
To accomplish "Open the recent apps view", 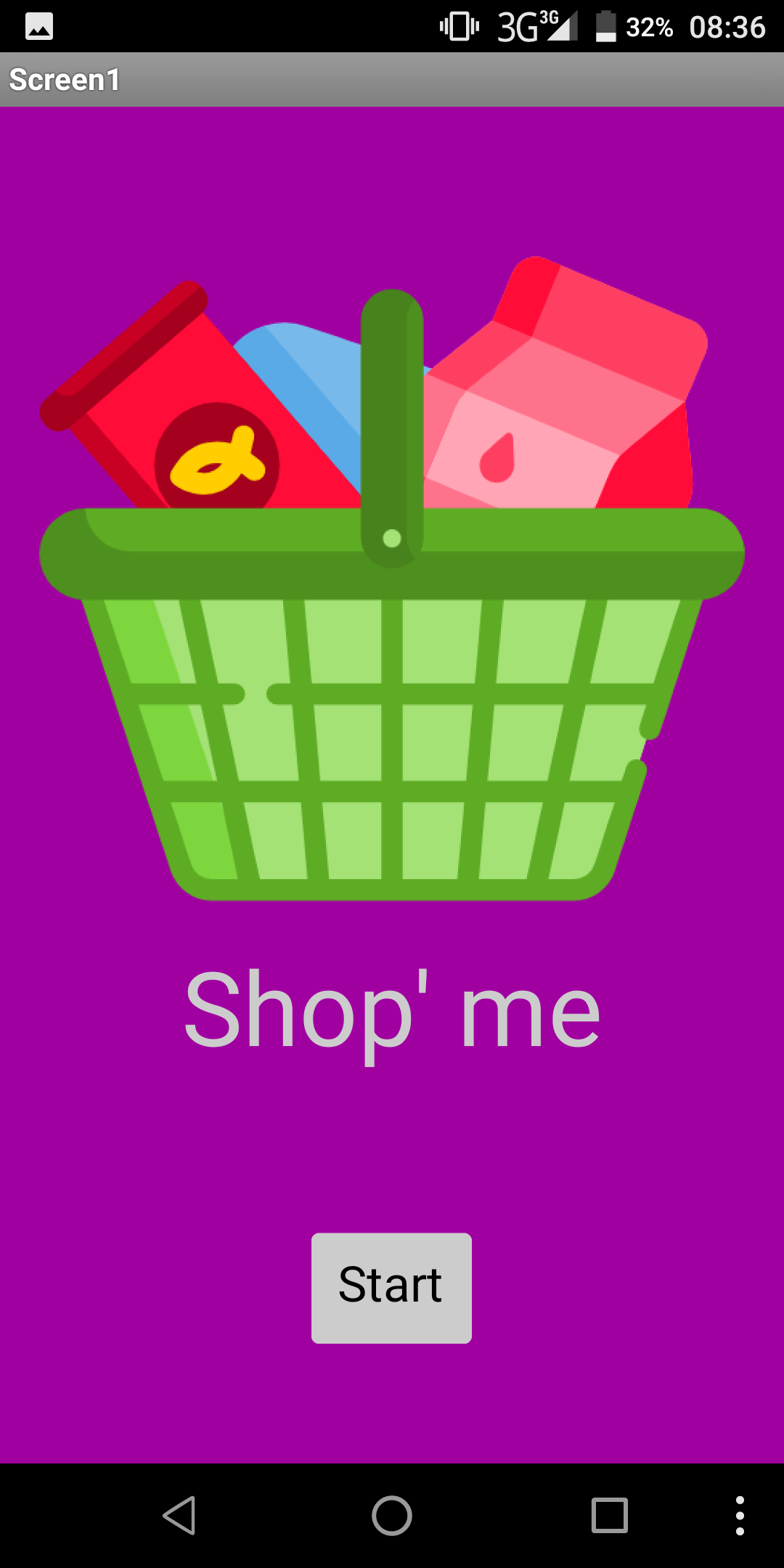I will pos(609,1516).
